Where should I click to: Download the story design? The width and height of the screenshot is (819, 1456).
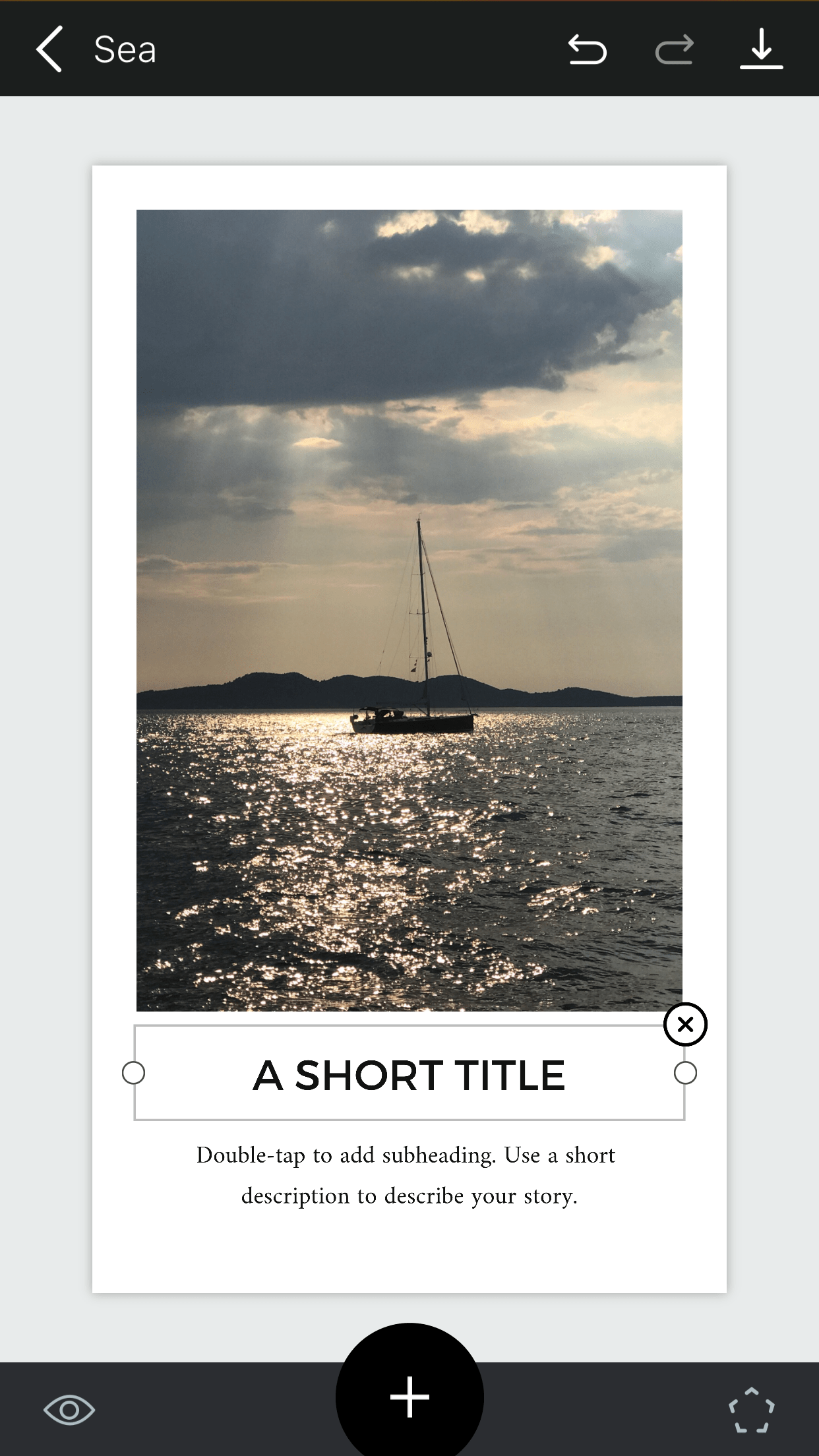coord(761,49)
